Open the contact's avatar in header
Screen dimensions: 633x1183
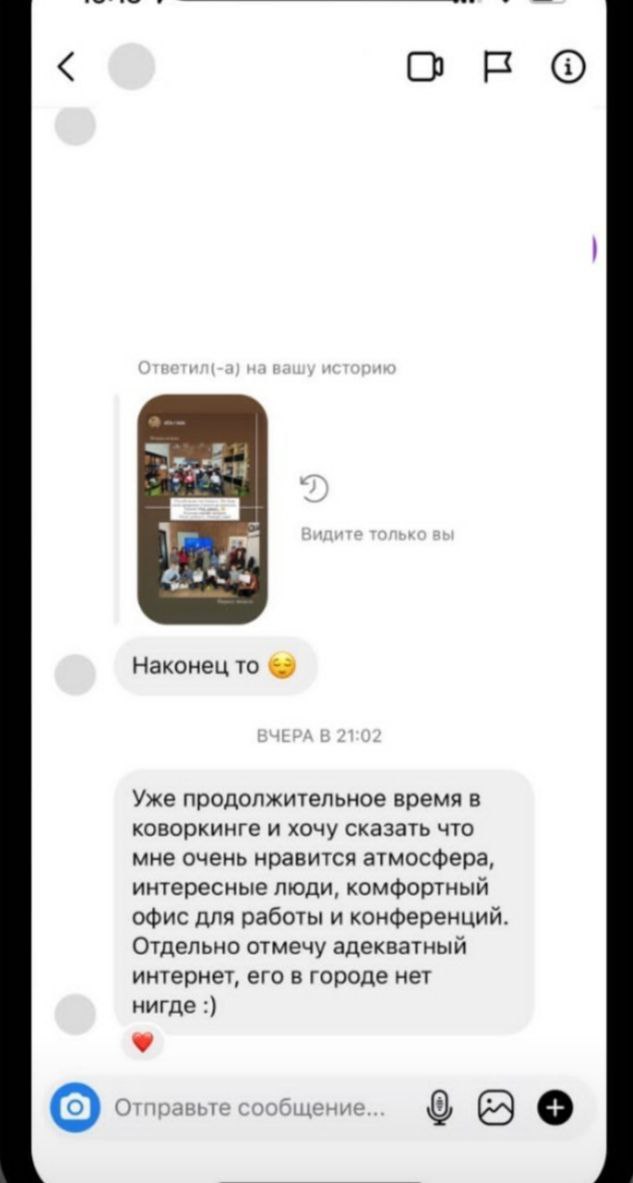point(131,67)
